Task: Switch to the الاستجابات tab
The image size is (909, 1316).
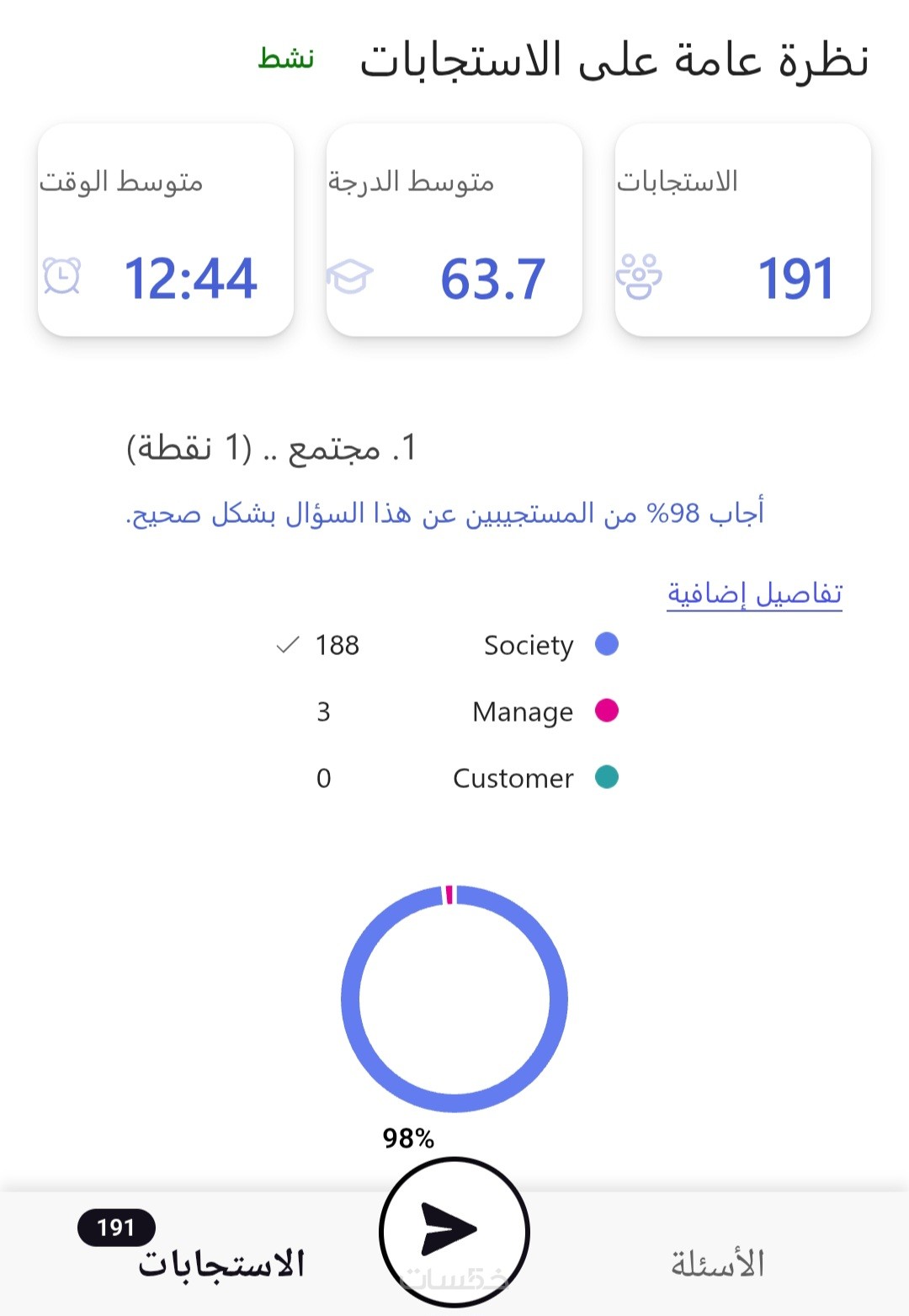Action: coord(221,1263)
